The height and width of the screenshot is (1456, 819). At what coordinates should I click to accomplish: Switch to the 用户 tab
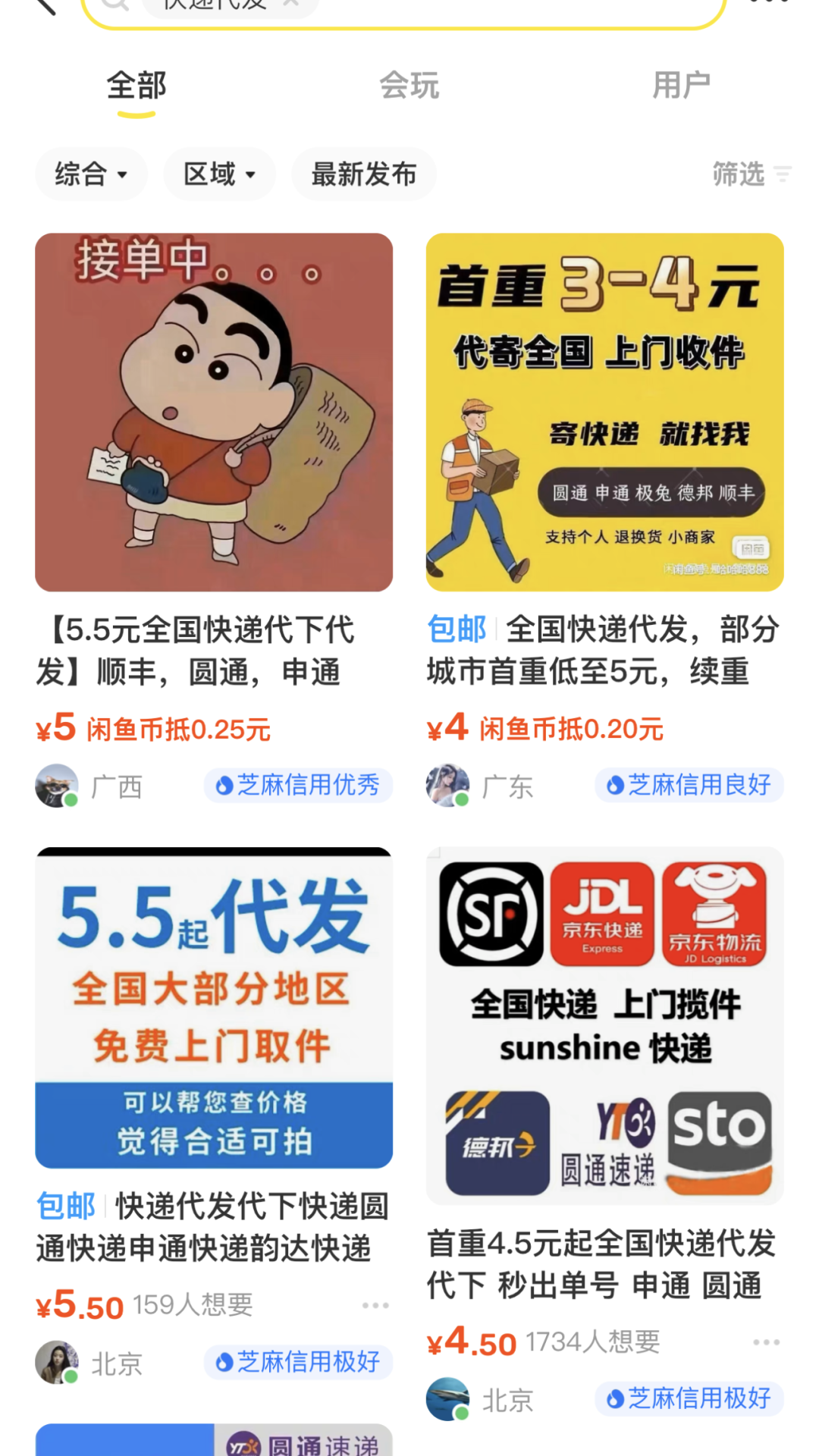[x=681, y=86]
